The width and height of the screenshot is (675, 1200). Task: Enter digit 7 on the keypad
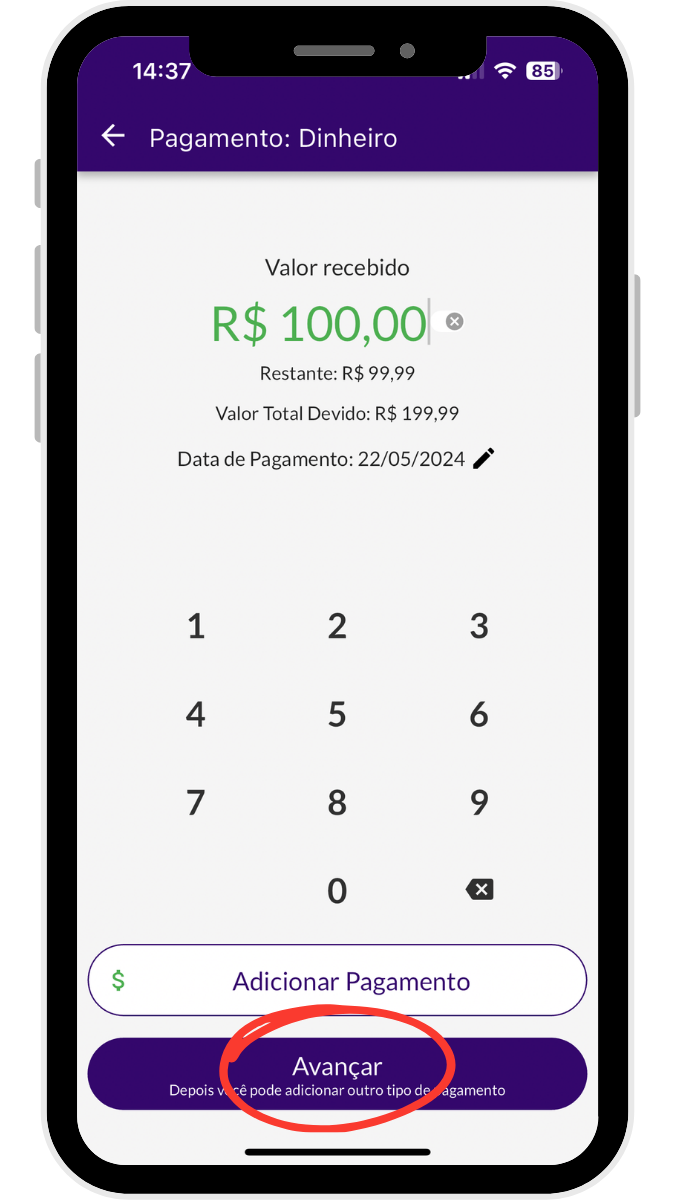tap(196, 803)
